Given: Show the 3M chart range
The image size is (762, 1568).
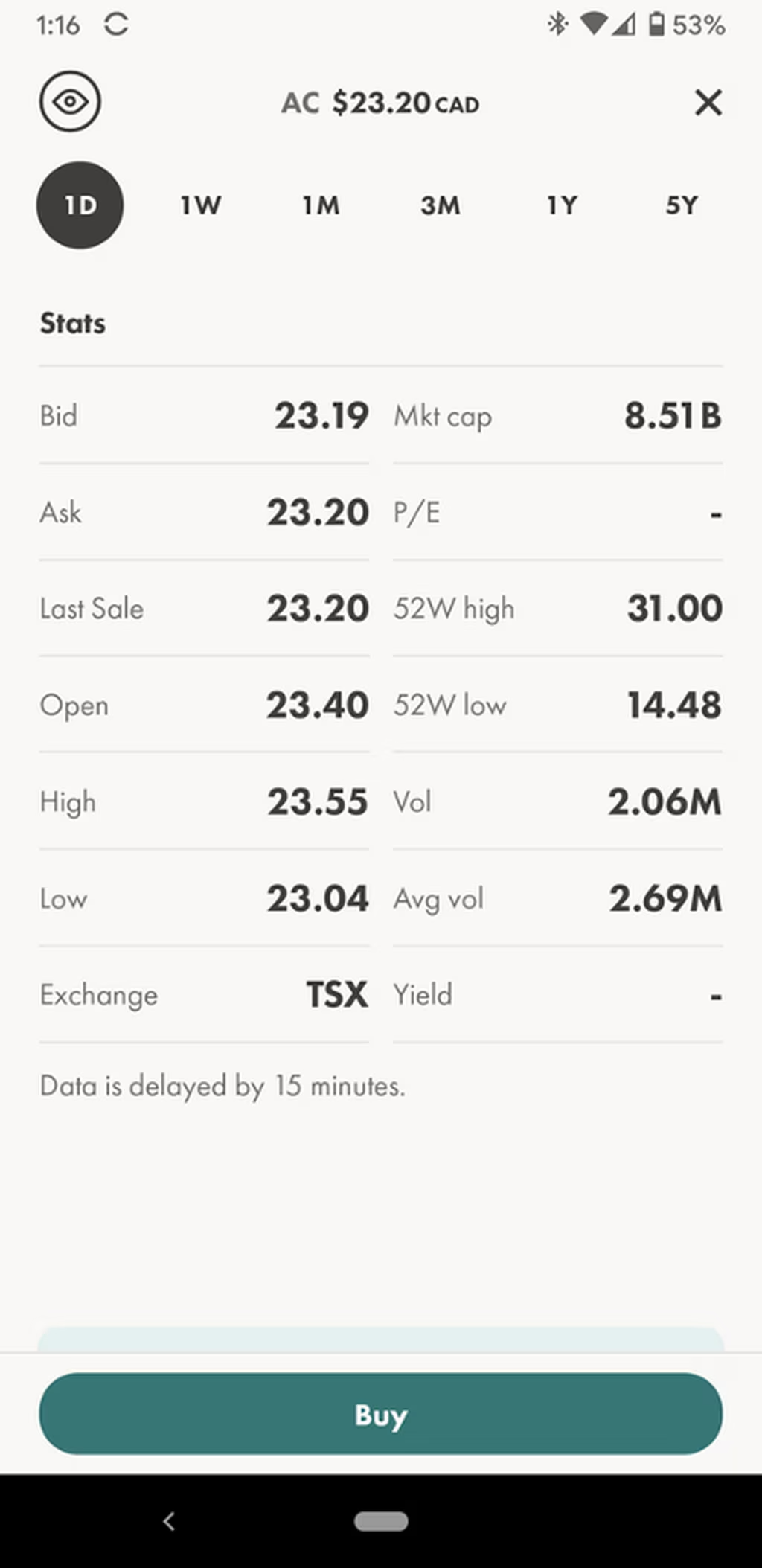Looking at the screenshot, I should [441, 205].
